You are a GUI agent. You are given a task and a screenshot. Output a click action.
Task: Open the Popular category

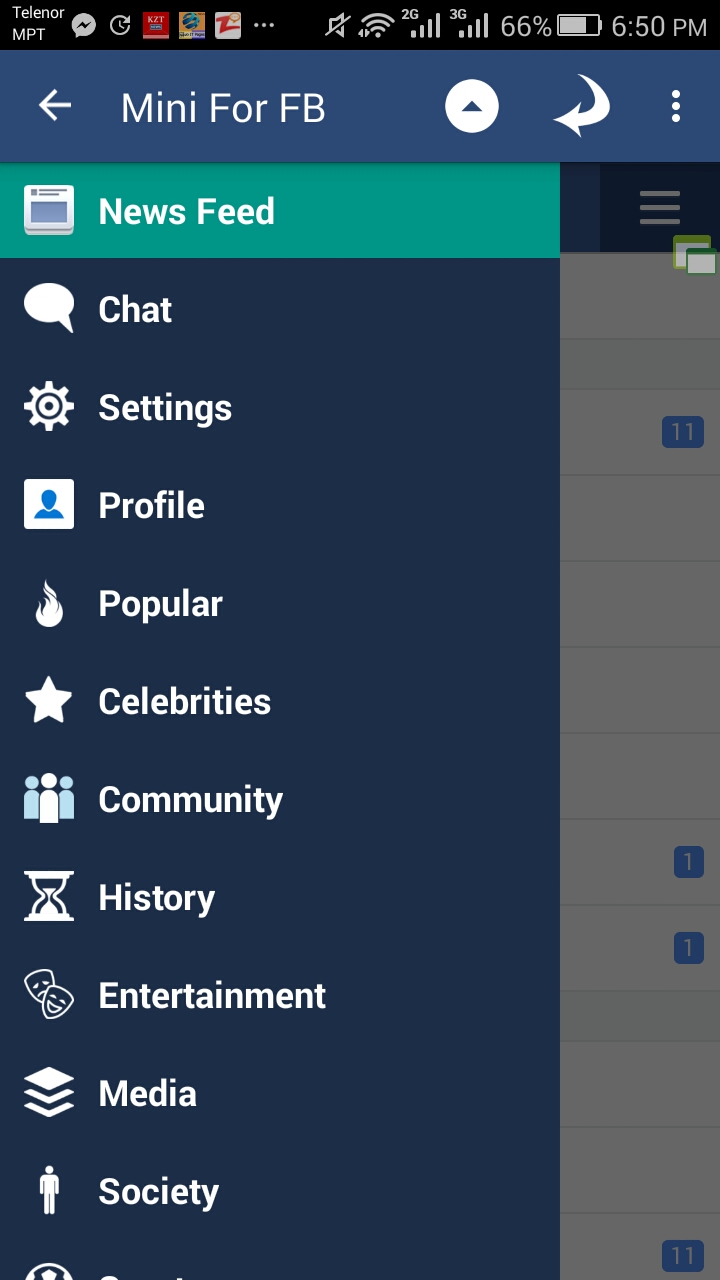[x=280, y=603]
